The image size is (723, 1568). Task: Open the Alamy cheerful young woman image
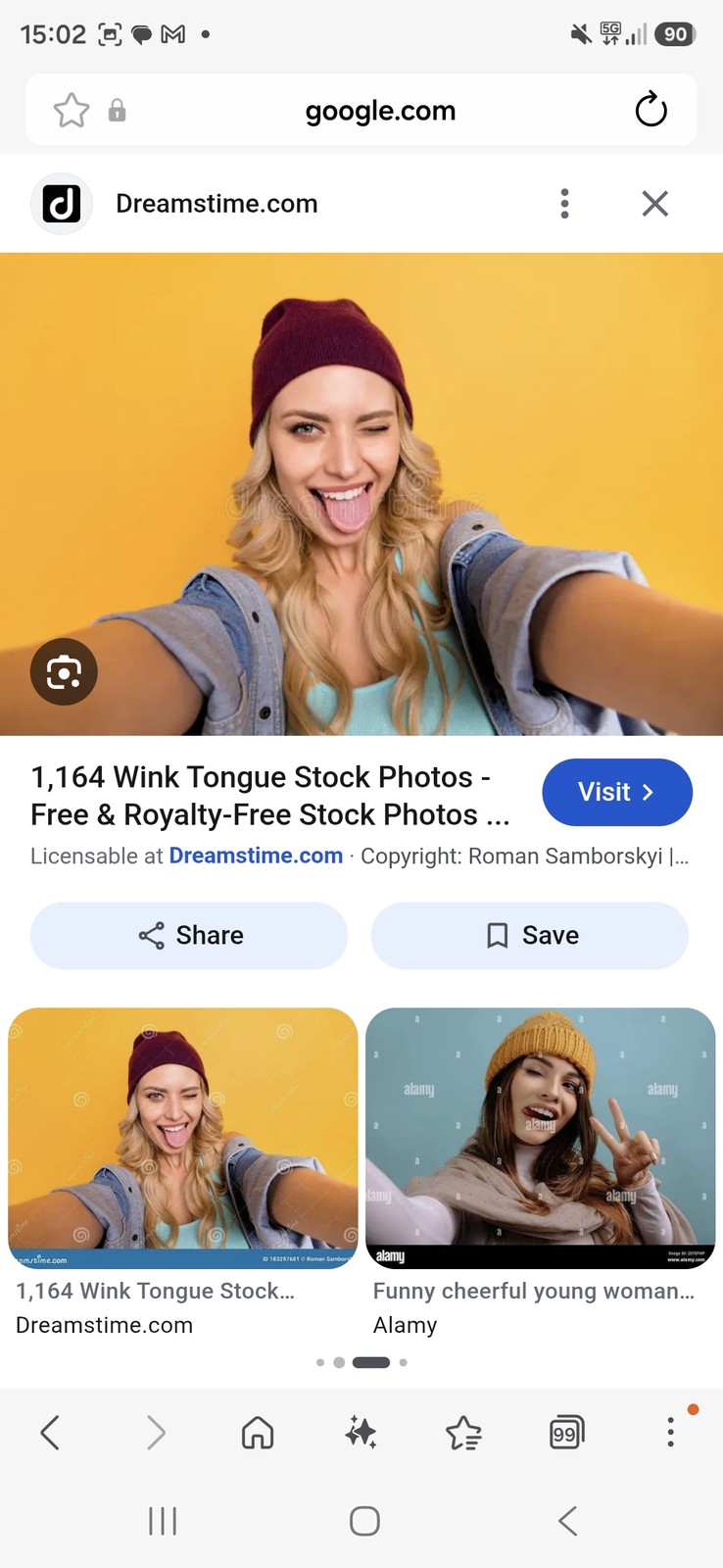[541, 1172]
